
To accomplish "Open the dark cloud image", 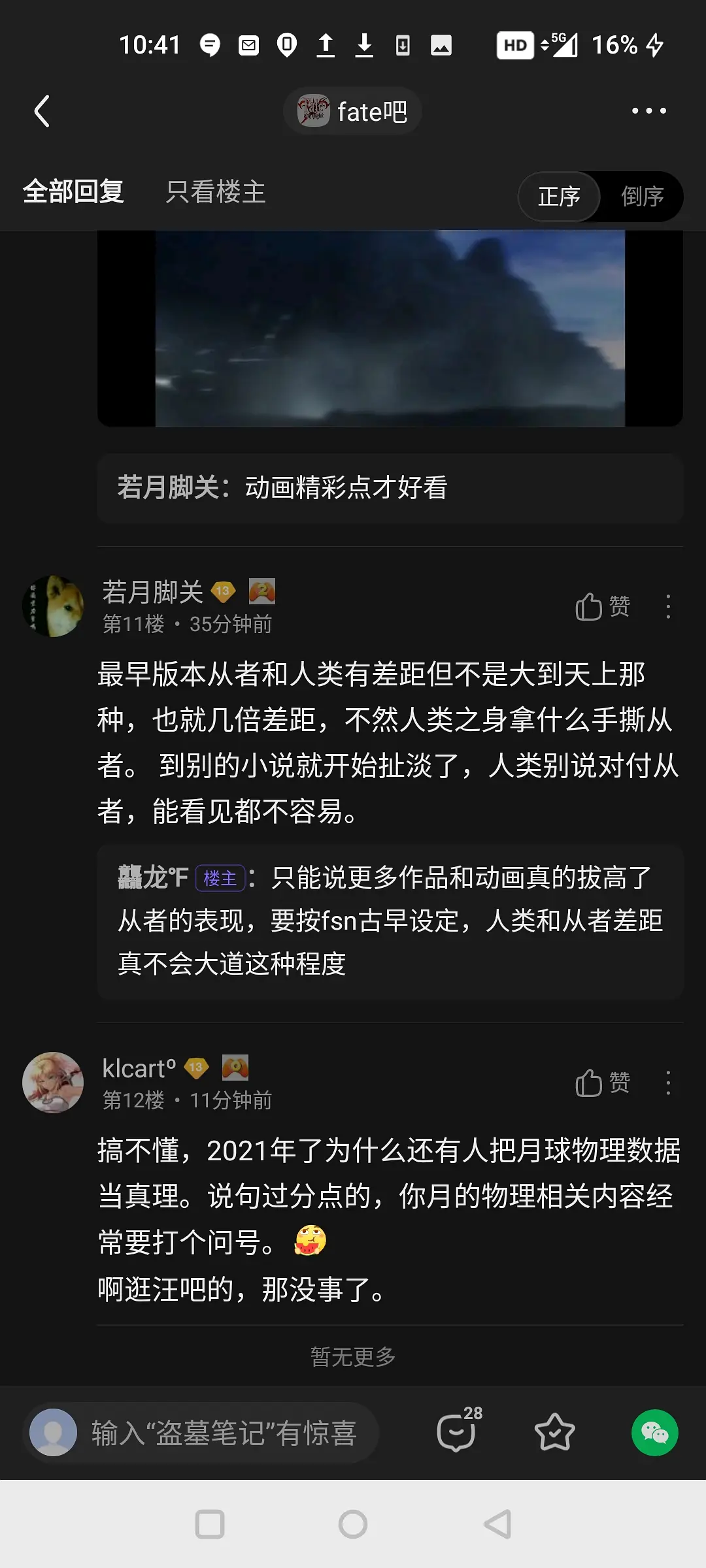I will click(390, 328).
